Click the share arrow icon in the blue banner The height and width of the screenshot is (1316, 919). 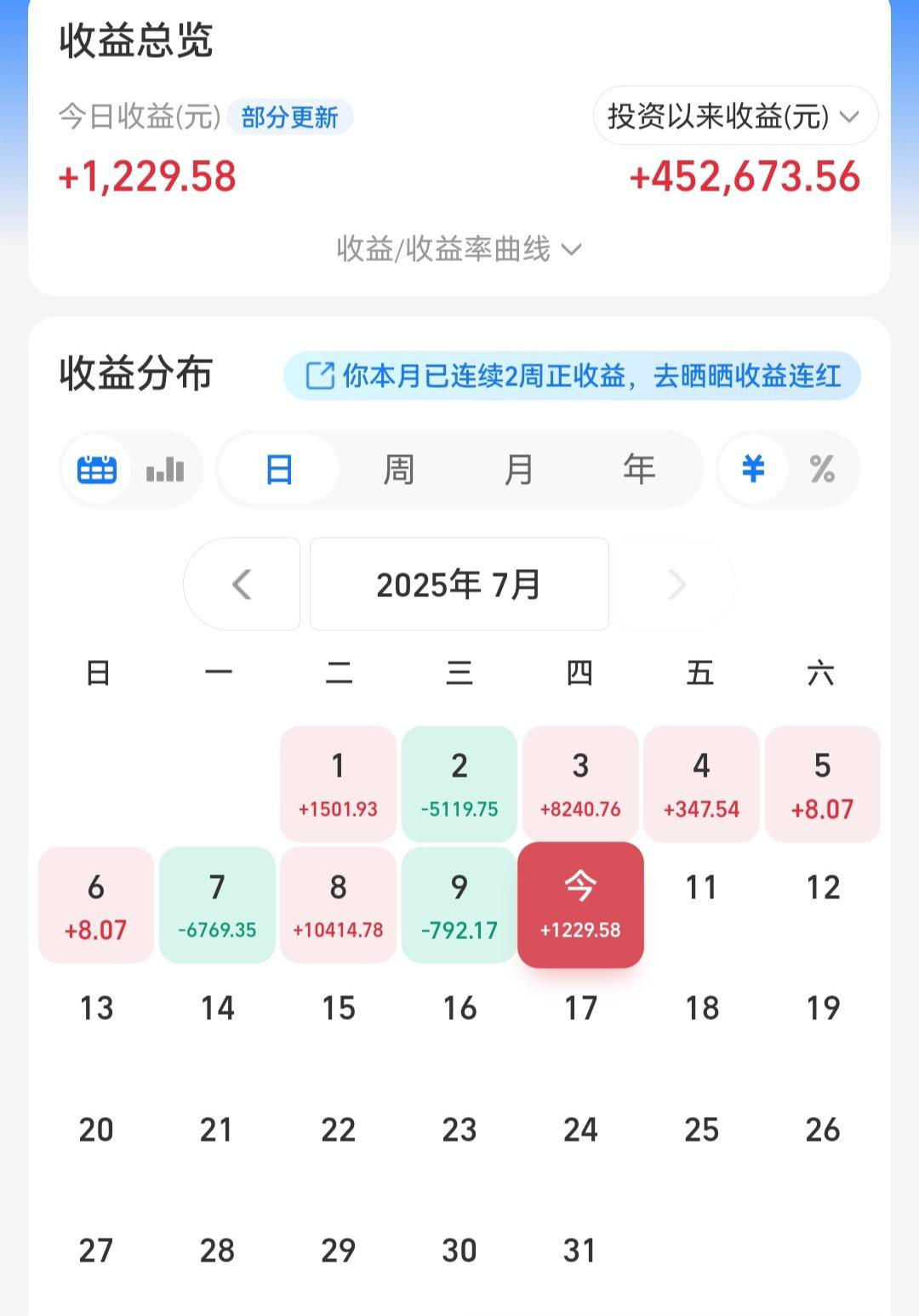(318, 374)
